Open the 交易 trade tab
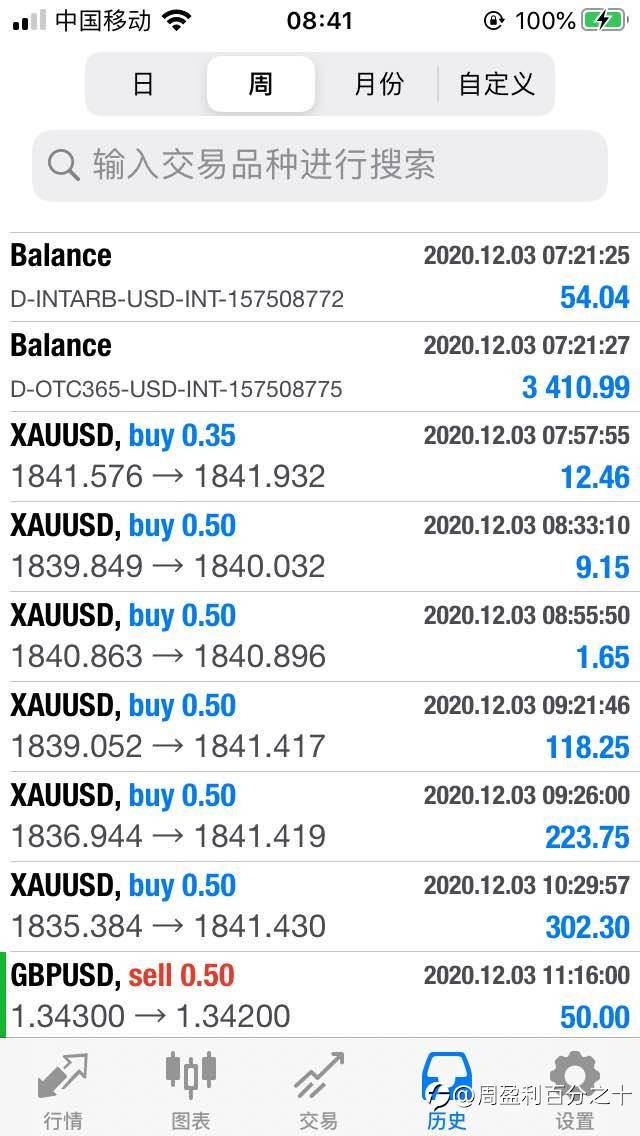The image size is (640, 1136). (x=318, y=1088)
